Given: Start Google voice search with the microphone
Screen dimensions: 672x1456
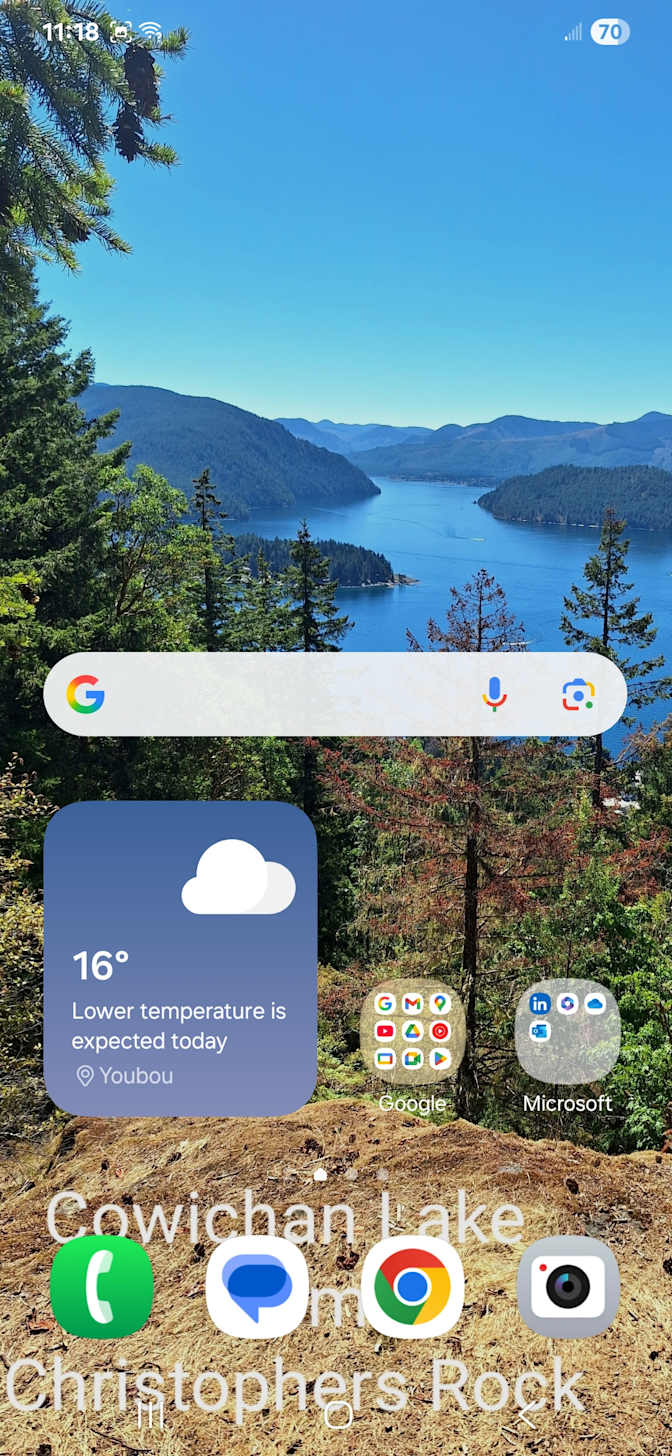Looking at the screenshot, I should tap(494, 694).
